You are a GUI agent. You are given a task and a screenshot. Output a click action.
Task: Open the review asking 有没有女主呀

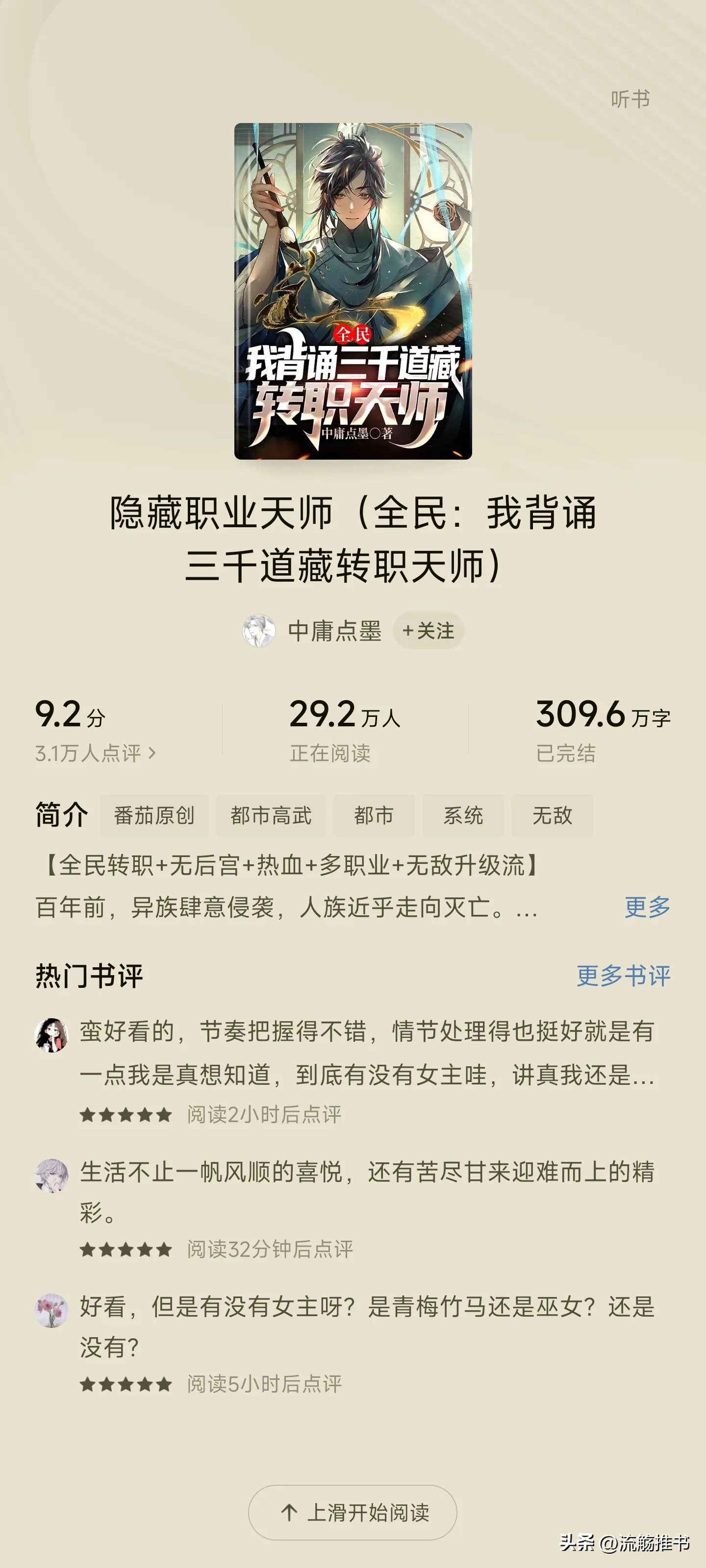pyautogui.click(x=367, y=1327)
